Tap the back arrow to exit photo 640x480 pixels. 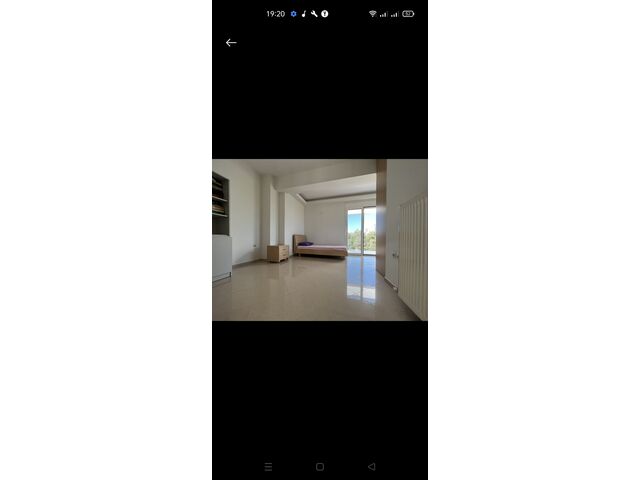coord(231,43)
